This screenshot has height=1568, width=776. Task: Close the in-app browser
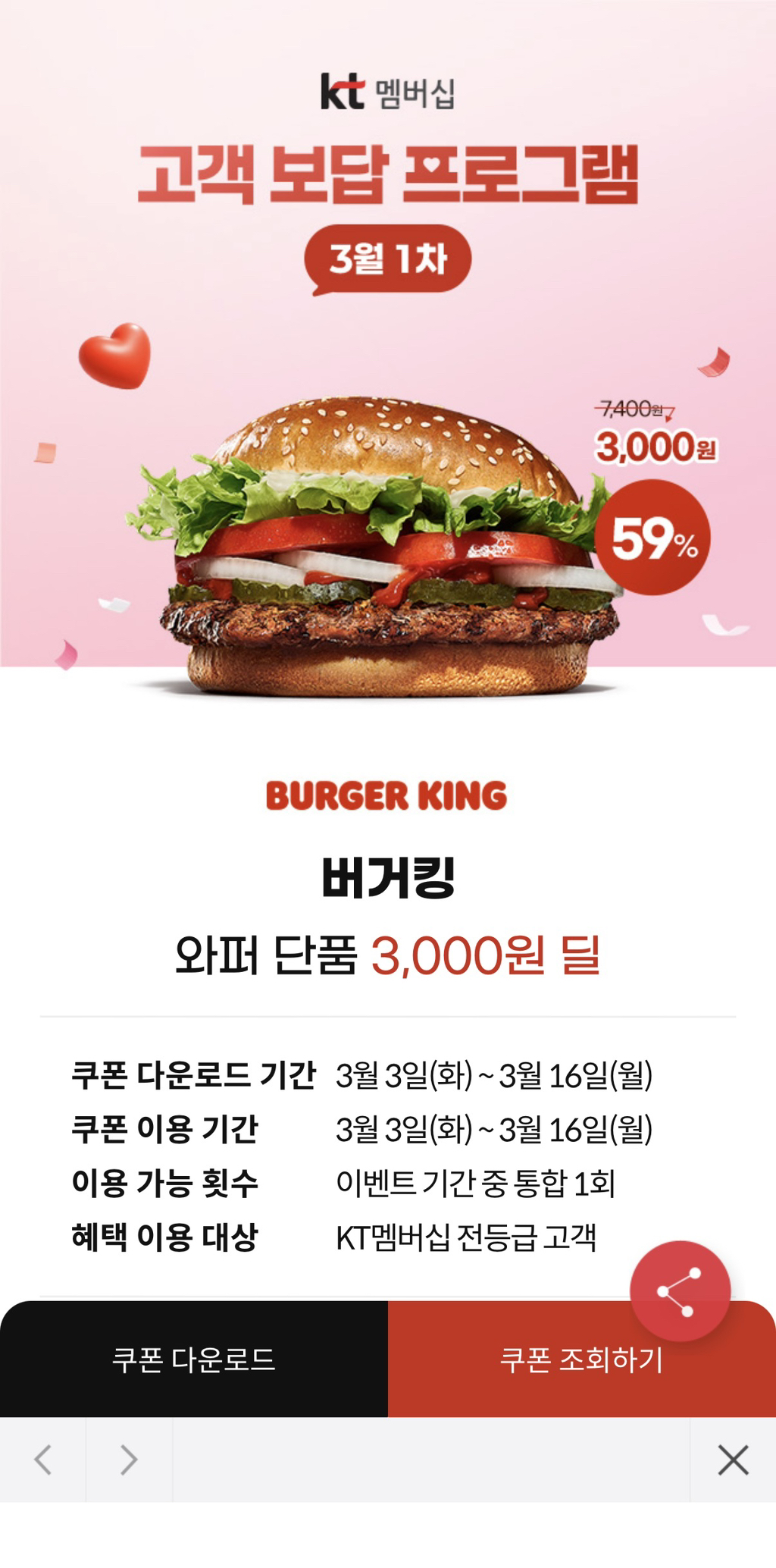(x=733, y=1460)
